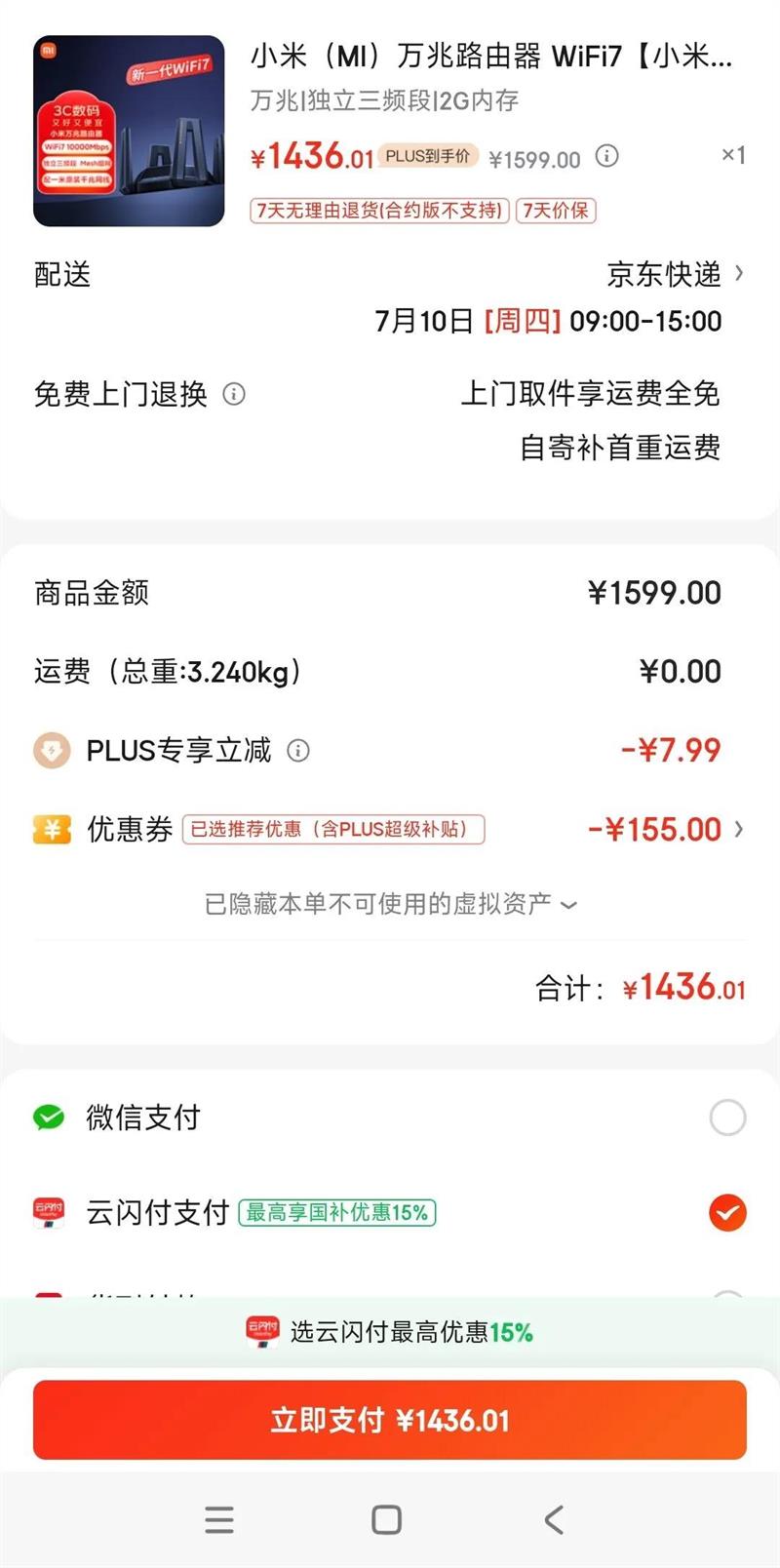
Task: Go to the system home screen
Action: [x=387, y=1519]
